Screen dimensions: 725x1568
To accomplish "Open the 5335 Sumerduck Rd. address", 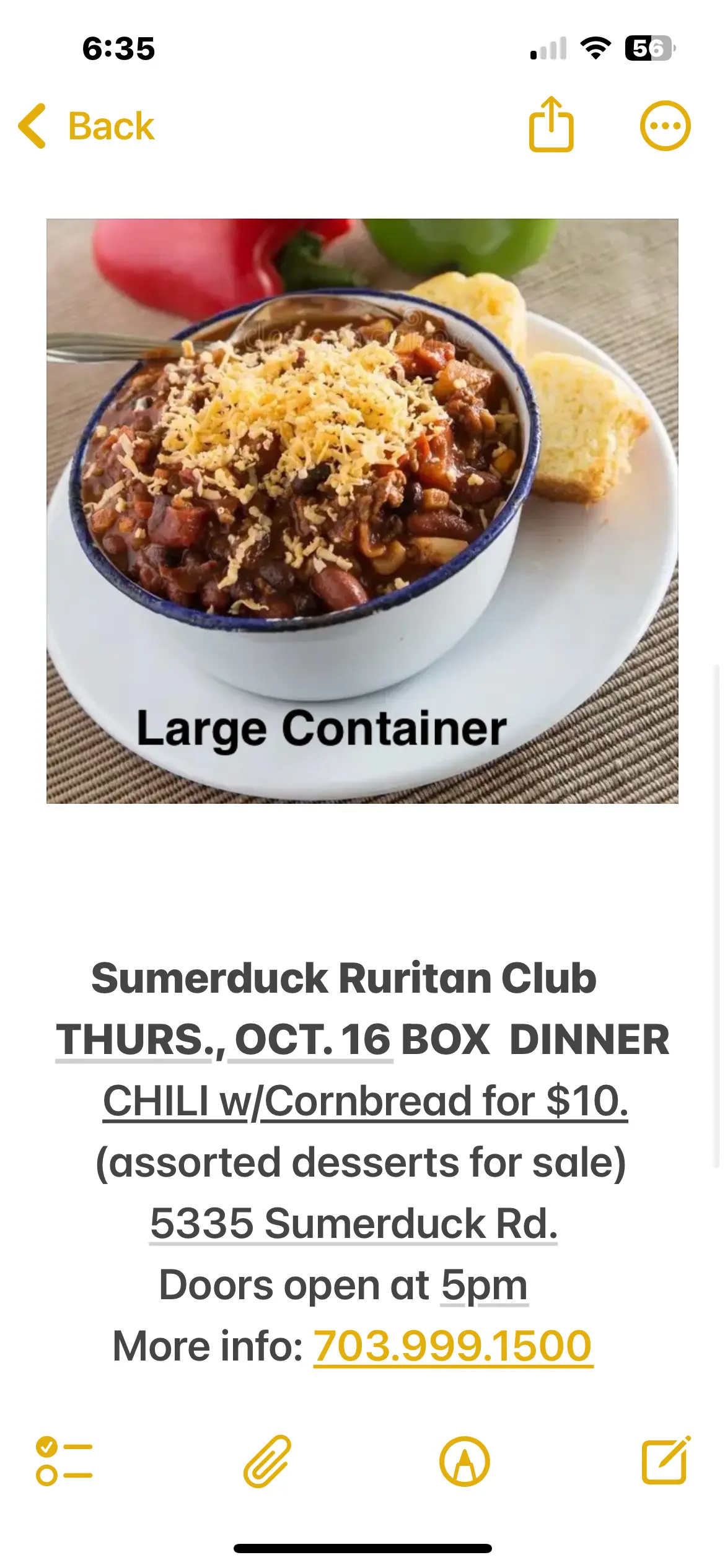I will (354, 1223).
